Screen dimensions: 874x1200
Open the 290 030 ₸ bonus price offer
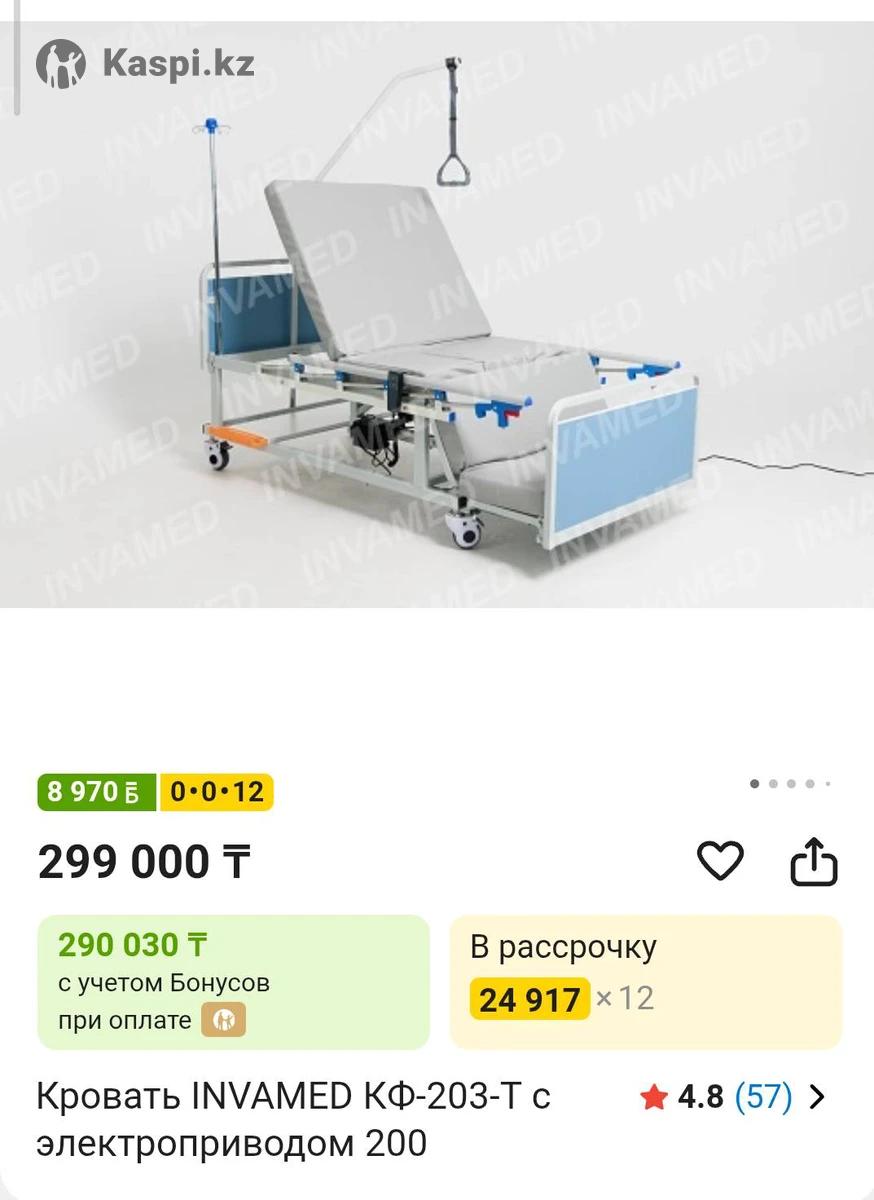[233, 981]
